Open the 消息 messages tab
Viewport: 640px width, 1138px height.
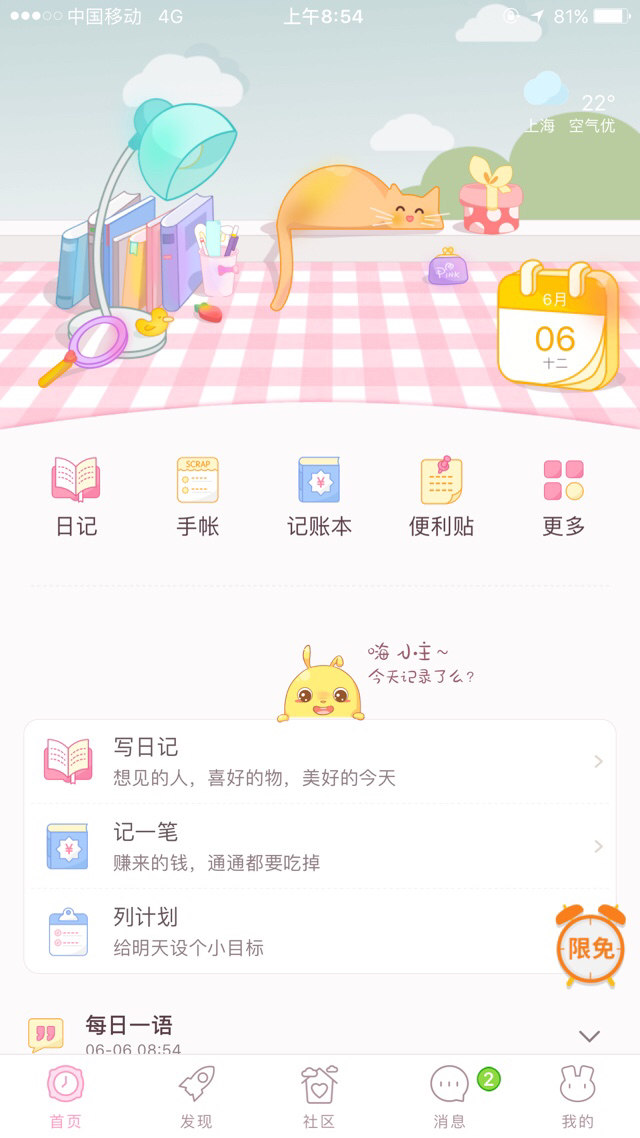tap(450, 1096)
